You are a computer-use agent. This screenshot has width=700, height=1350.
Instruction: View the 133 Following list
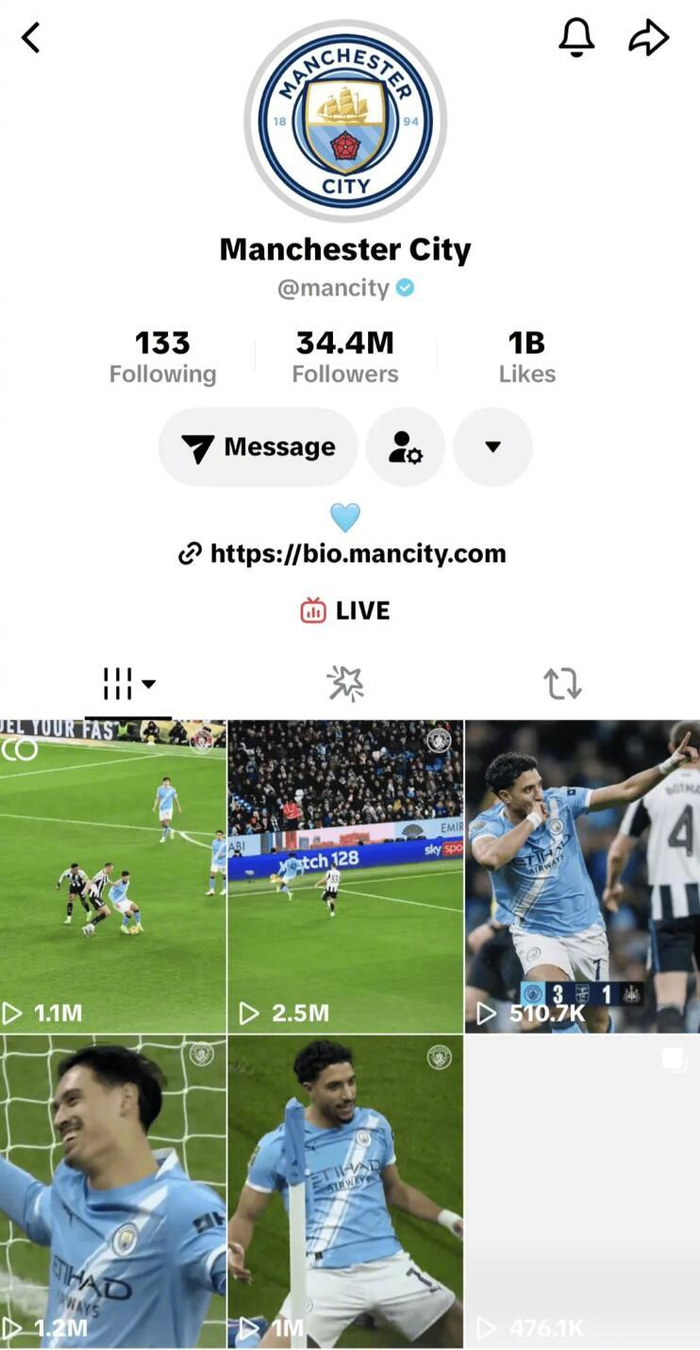click(x=162, y=358)
